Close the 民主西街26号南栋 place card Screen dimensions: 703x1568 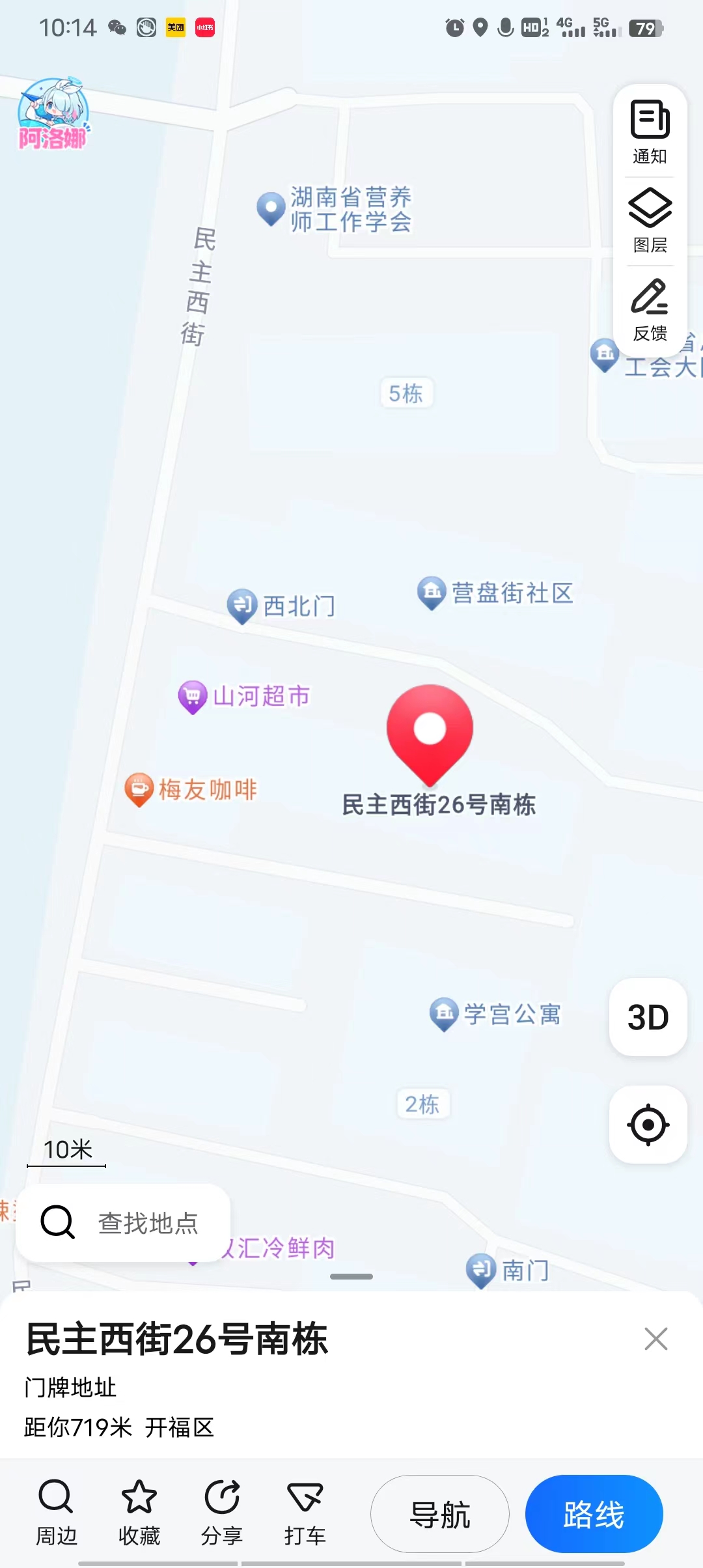[655, 1339]
